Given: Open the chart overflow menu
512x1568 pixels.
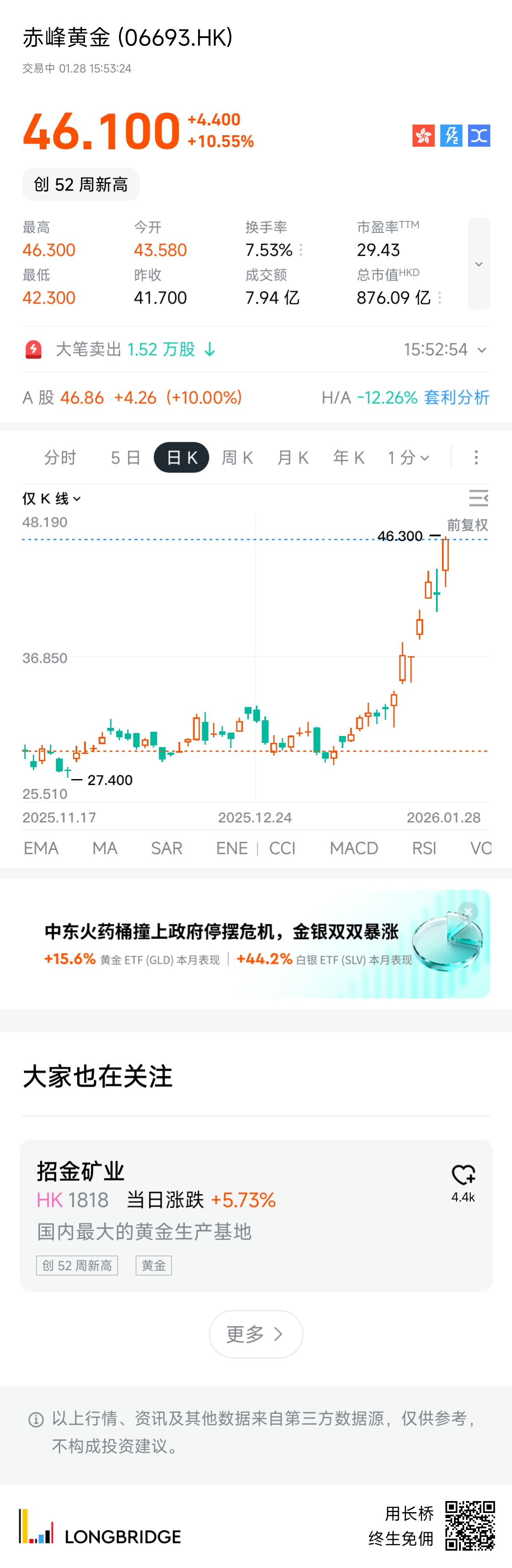Looking at the screenshot, I should click(x=476, y=458).
